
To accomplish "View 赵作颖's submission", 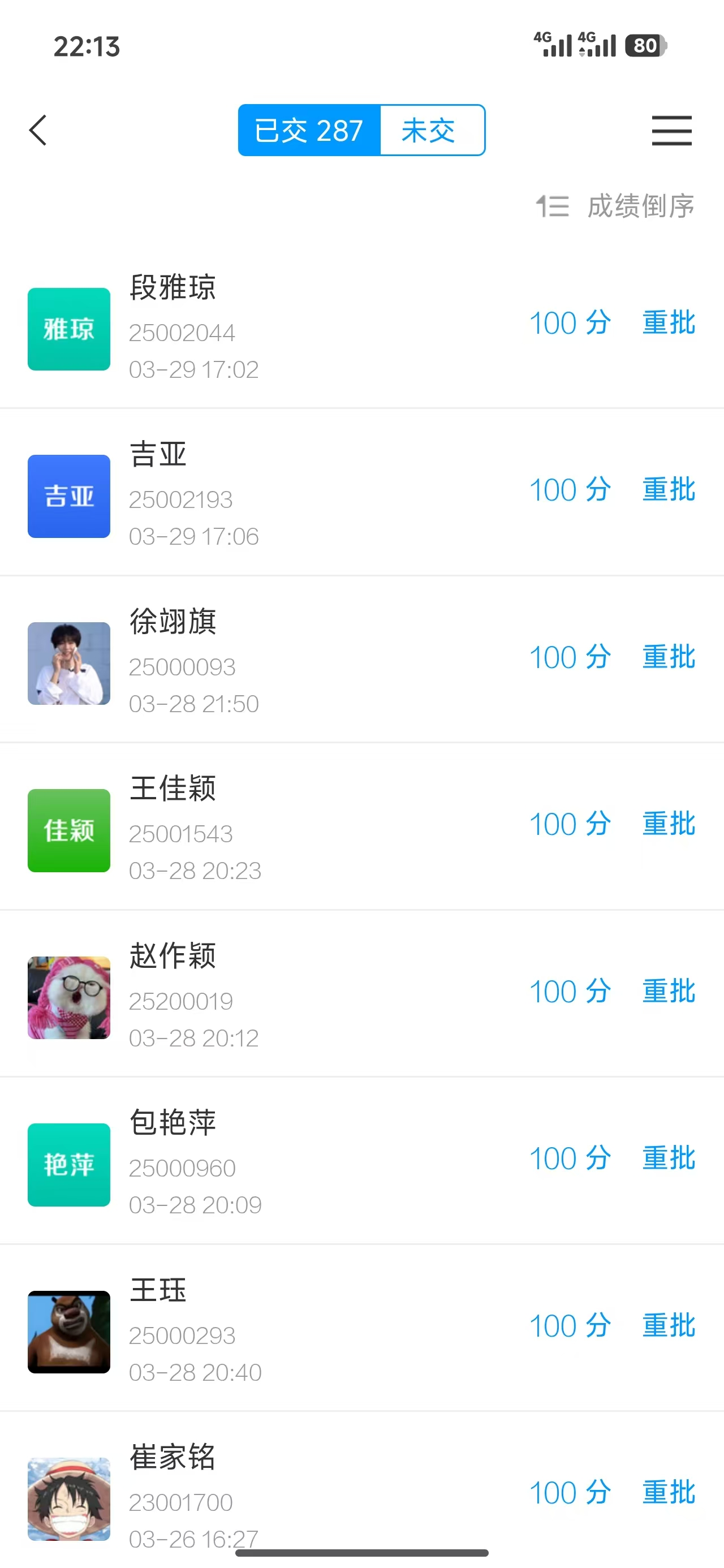I will tap(274, 995).
